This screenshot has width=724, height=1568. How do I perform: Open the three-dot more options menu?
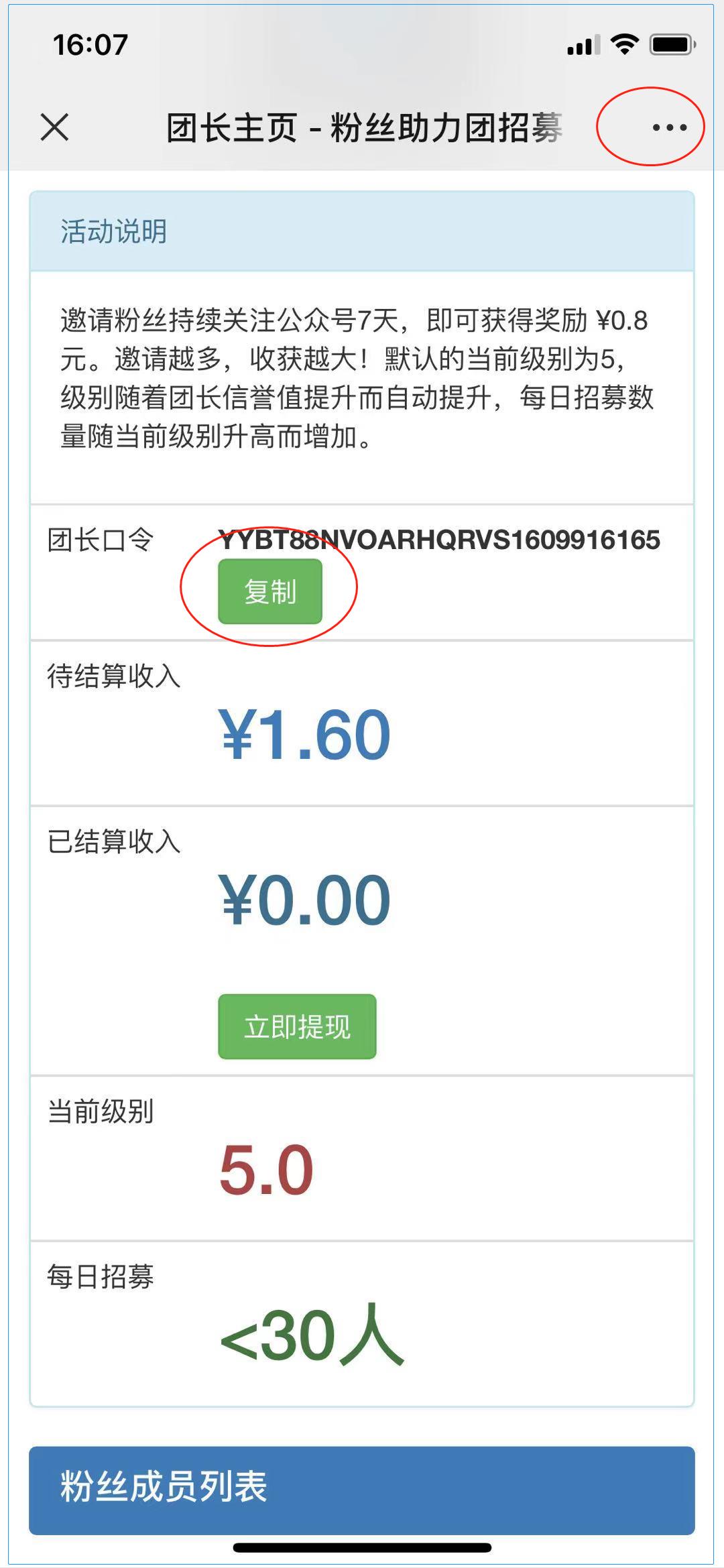tap(670, 127)
